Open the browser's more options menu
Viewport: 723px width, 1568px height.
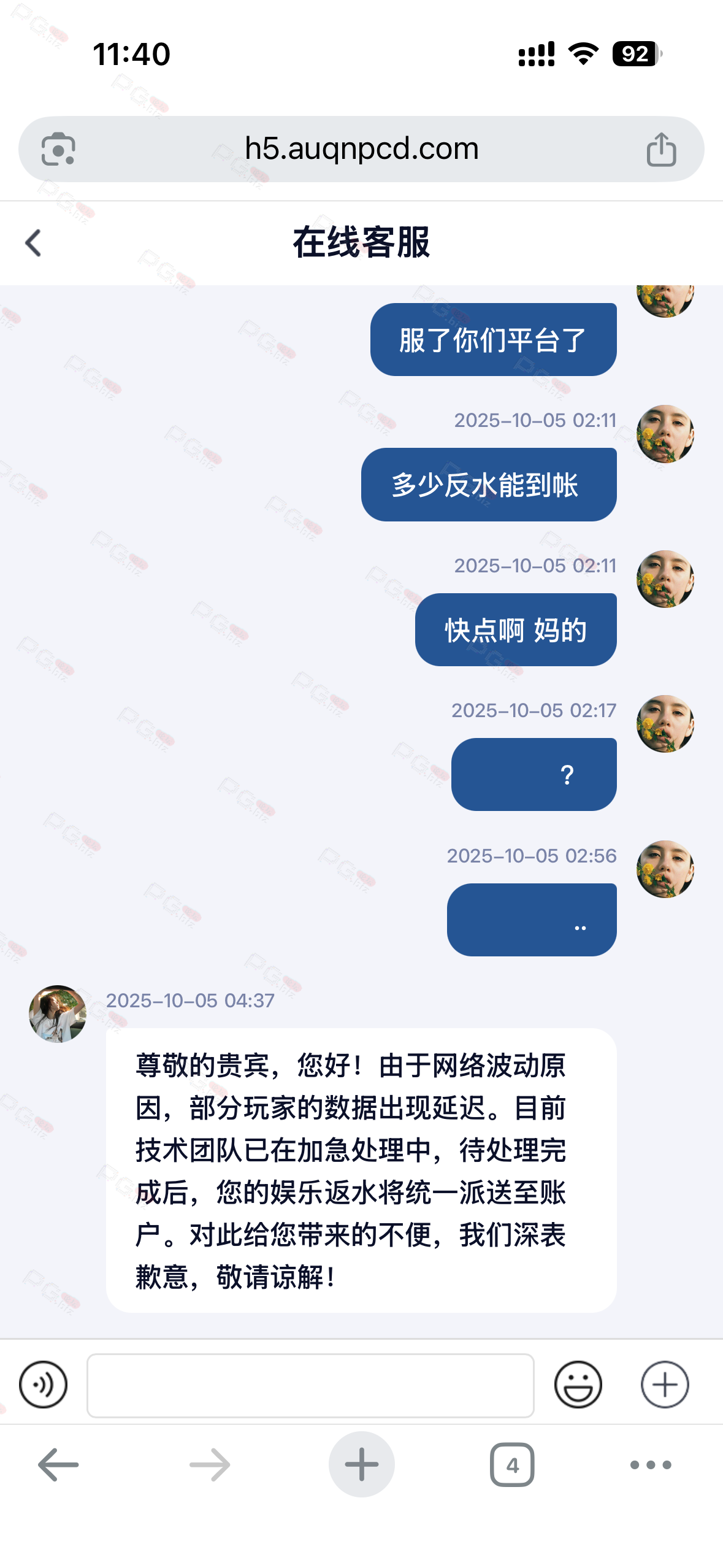tap(651, 1465)
